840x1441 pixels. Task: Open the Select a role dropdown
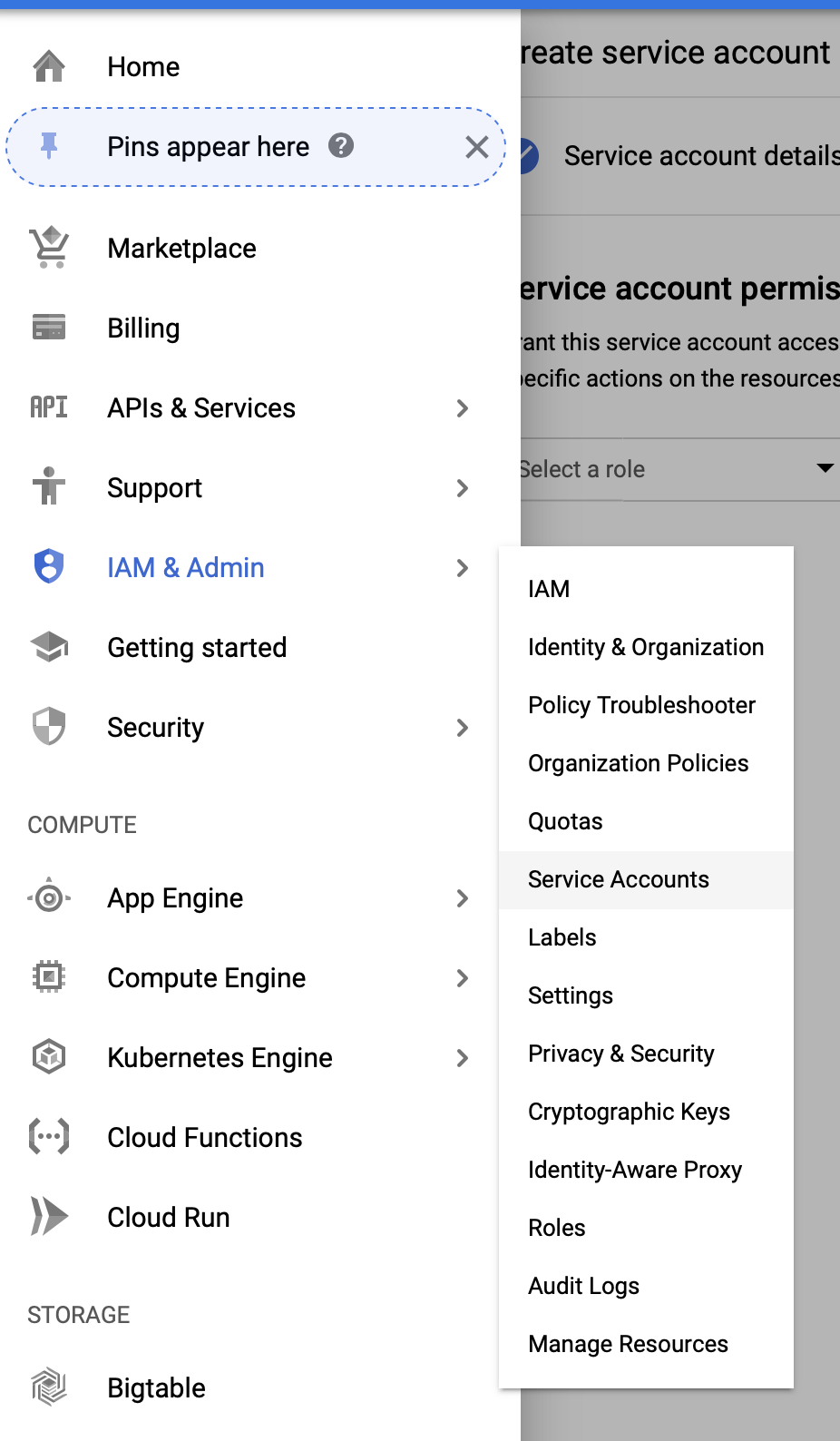(680, 469)
